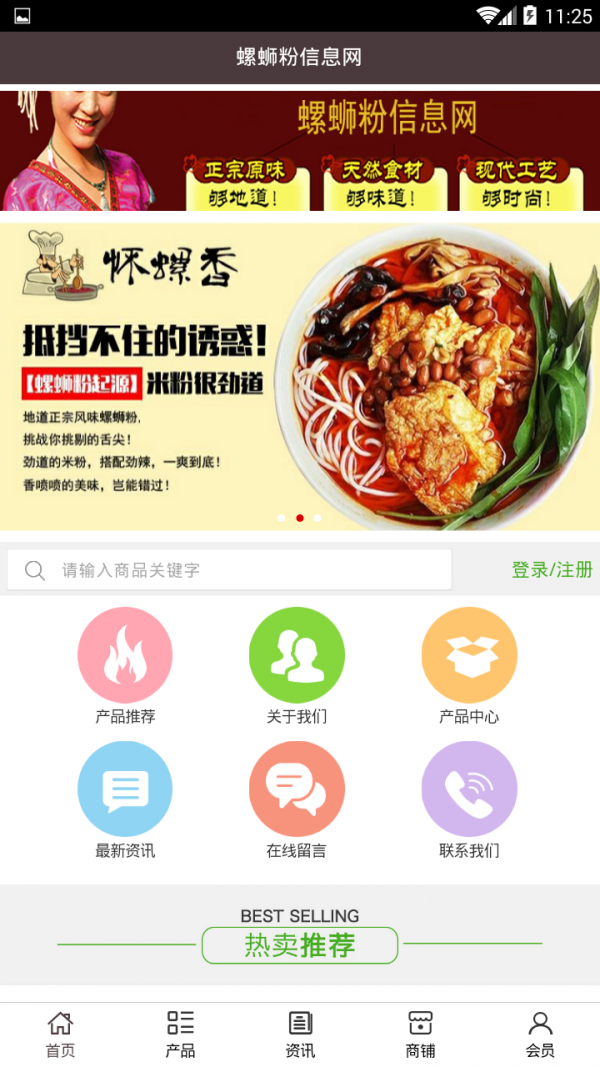Switch to the 商铺 shop tab
Screen dimensions: 600x1067
pos(420,1034)
